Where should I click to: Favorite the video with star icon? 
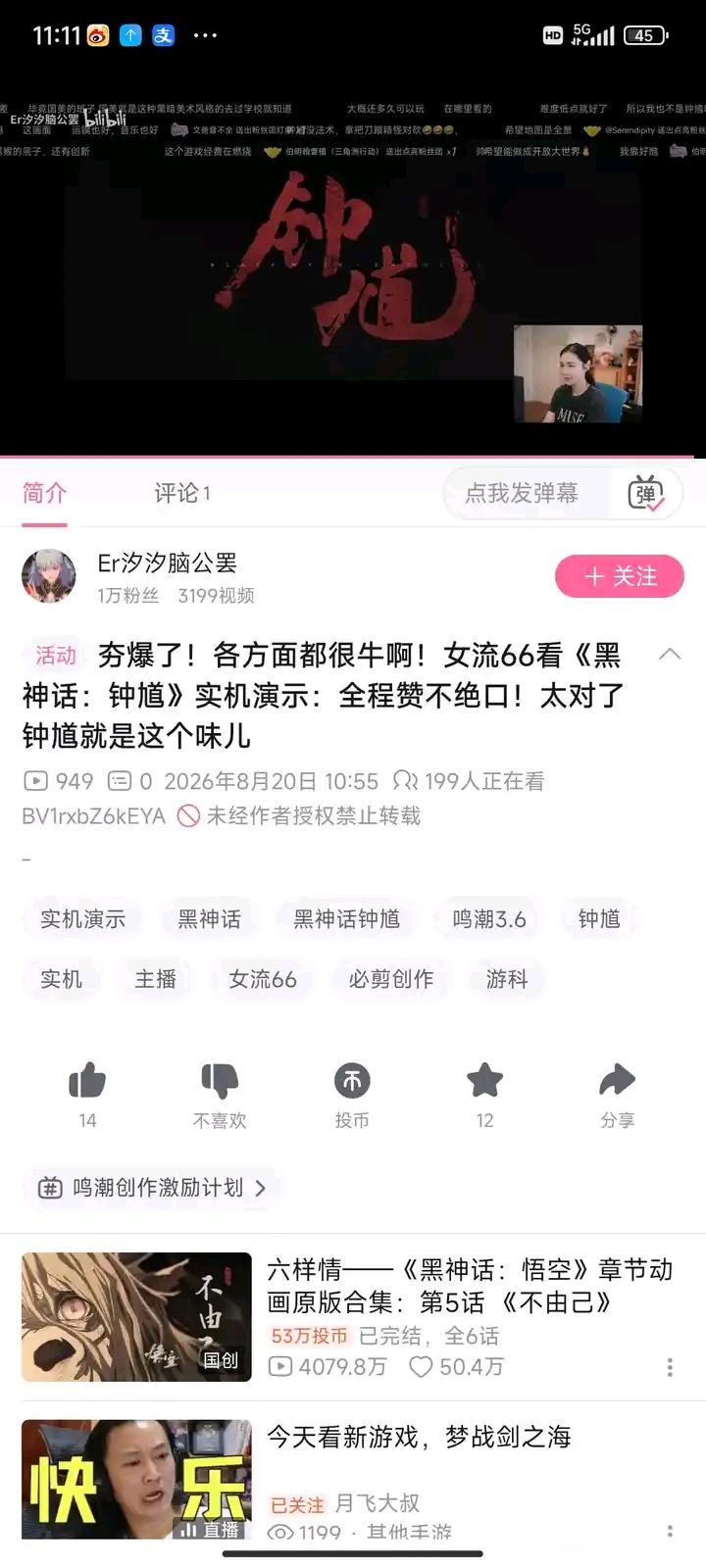(x=484, y=1096)
